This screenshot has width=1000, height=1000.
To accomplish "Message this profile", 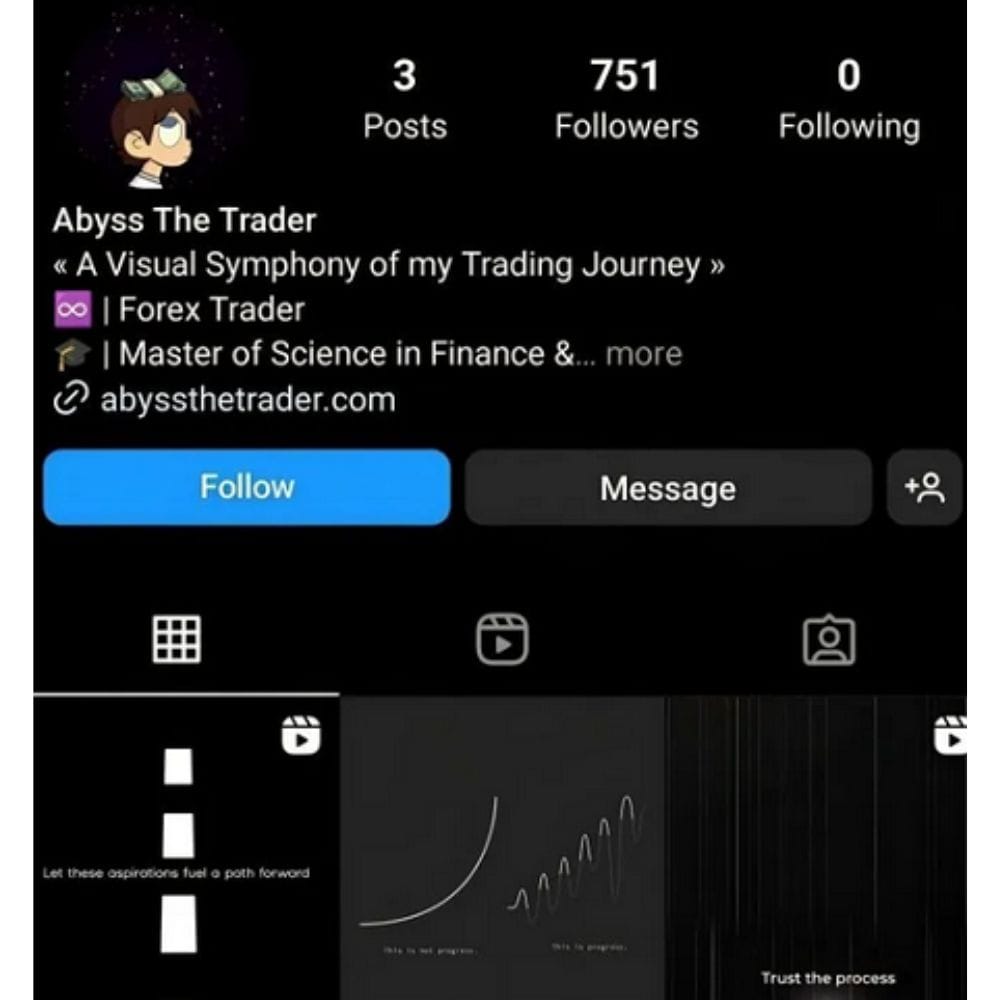I will tap(668, 488).
